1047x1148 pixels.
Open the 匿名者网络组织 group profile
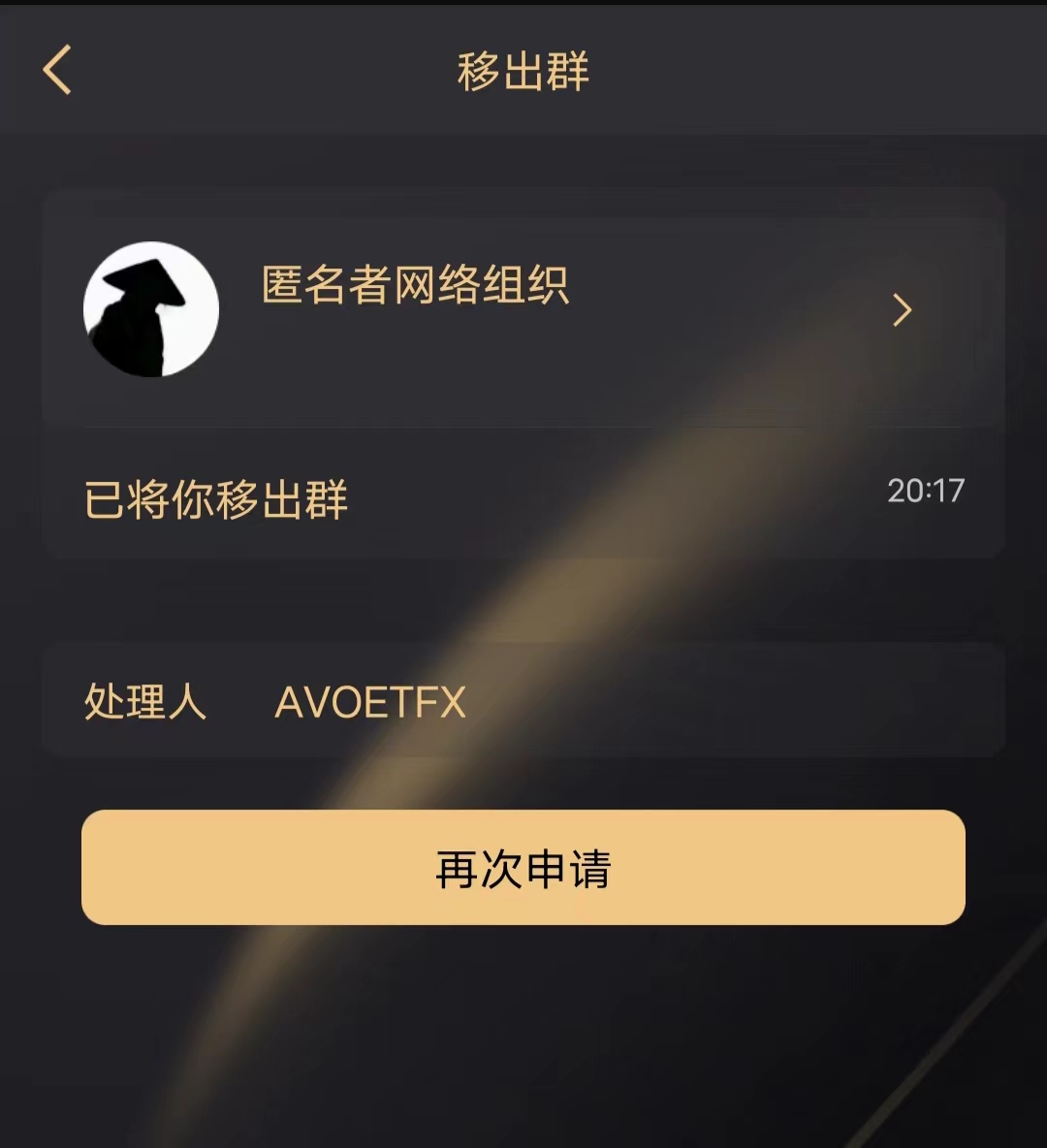[523, 309]
